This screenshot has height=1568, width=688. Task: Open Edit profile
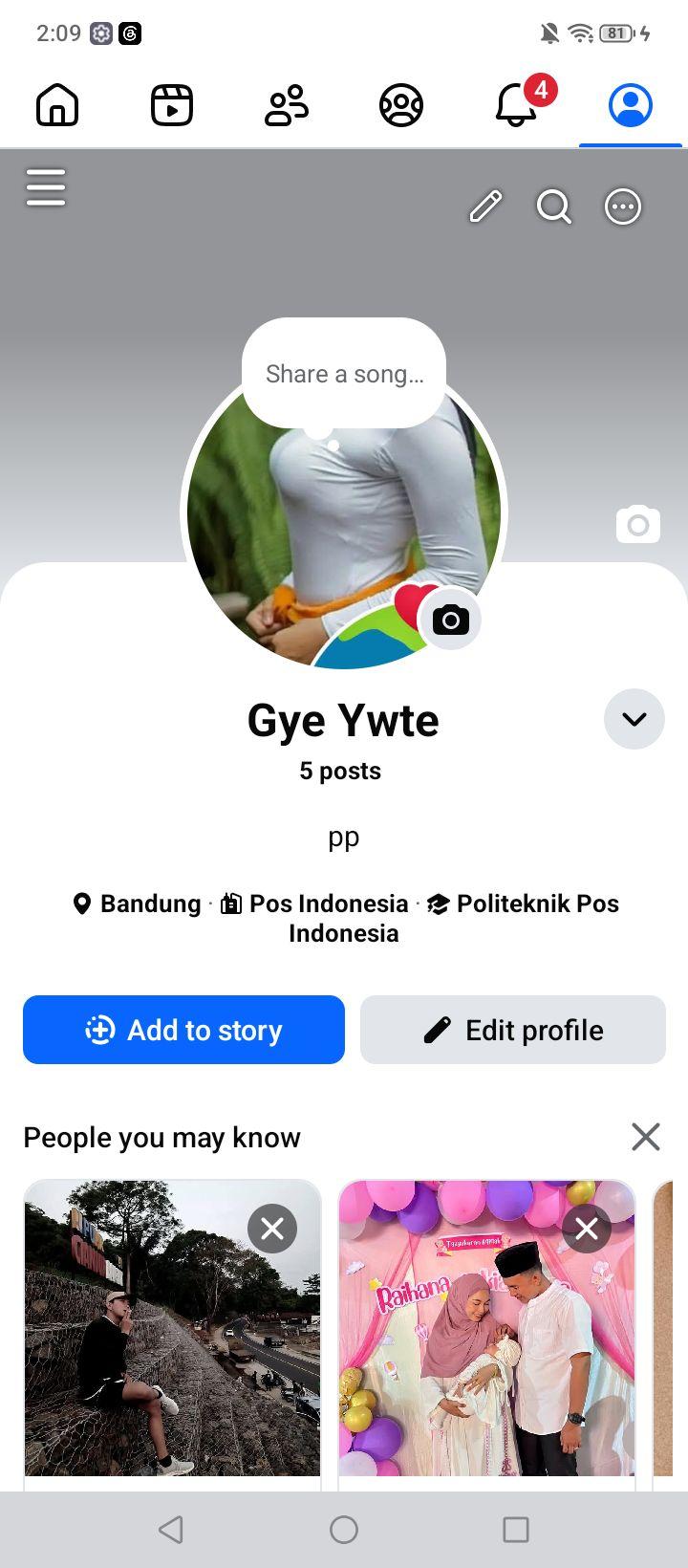[513, 1030]
